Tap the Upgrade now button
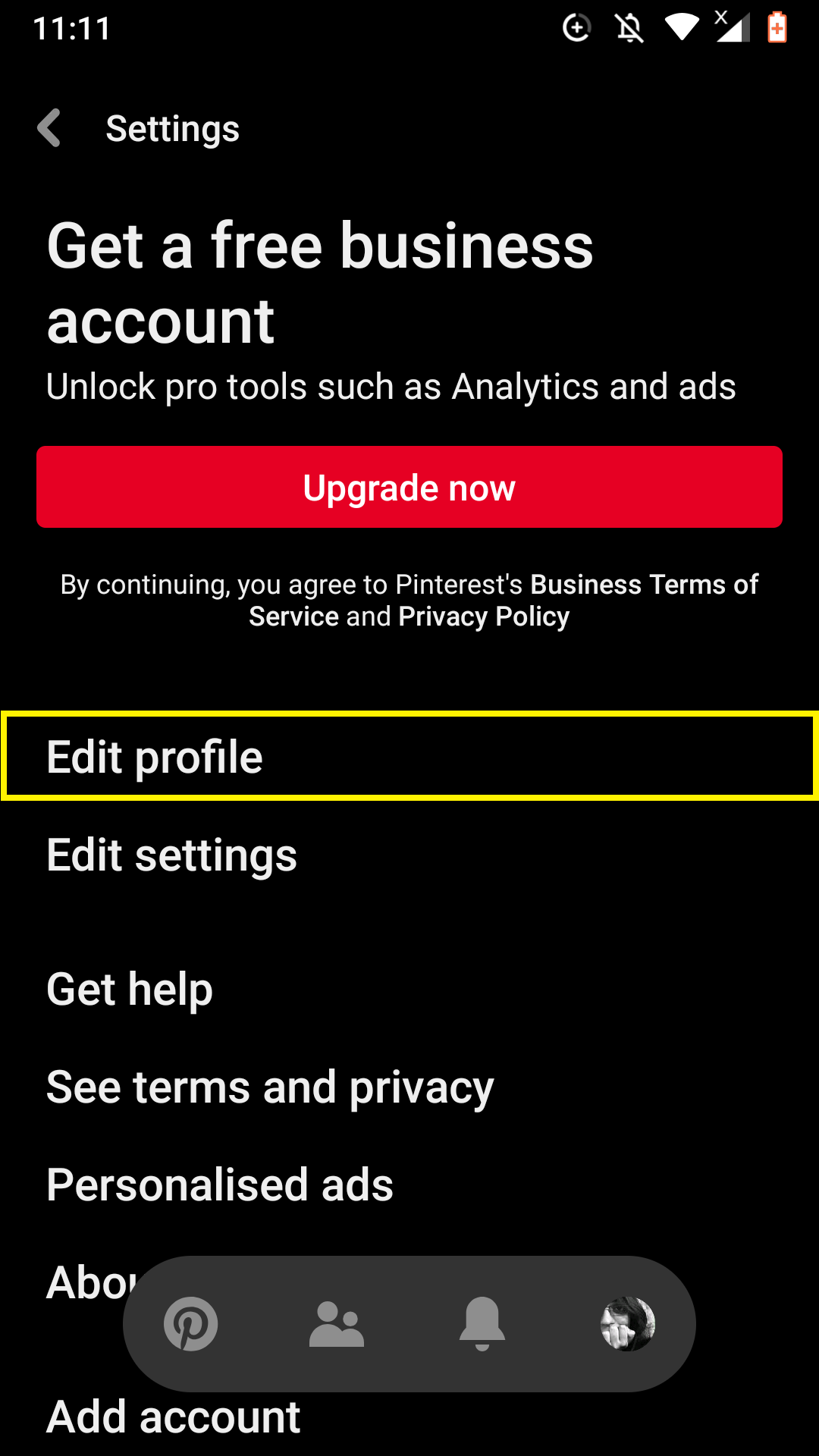The height and width of the screenshot is (1456, 819). coord(409,487)
